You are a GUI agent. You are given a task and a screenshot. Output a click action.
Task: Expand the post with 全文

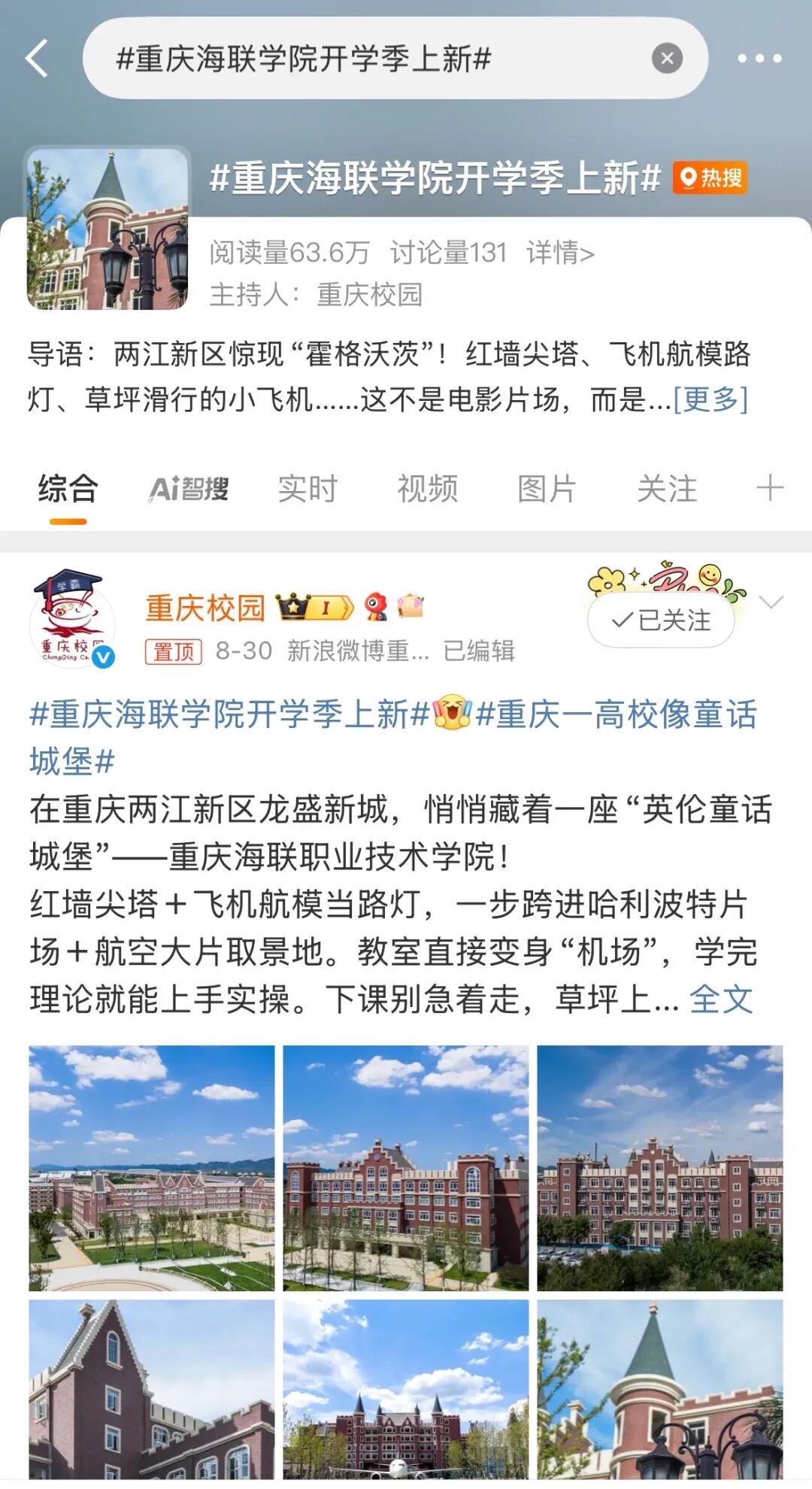721,999
